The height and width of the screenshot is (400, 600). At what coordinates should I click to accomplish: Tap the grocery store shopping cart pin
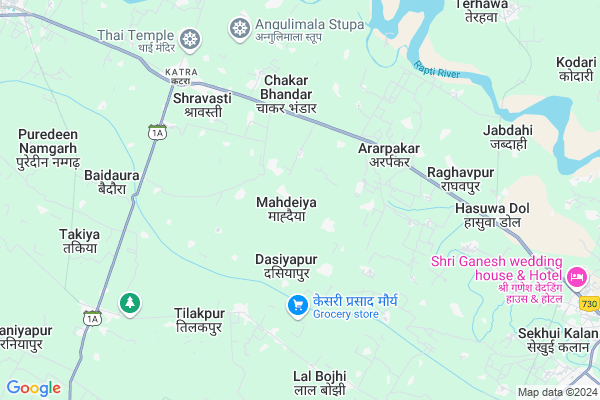(297, 305)
